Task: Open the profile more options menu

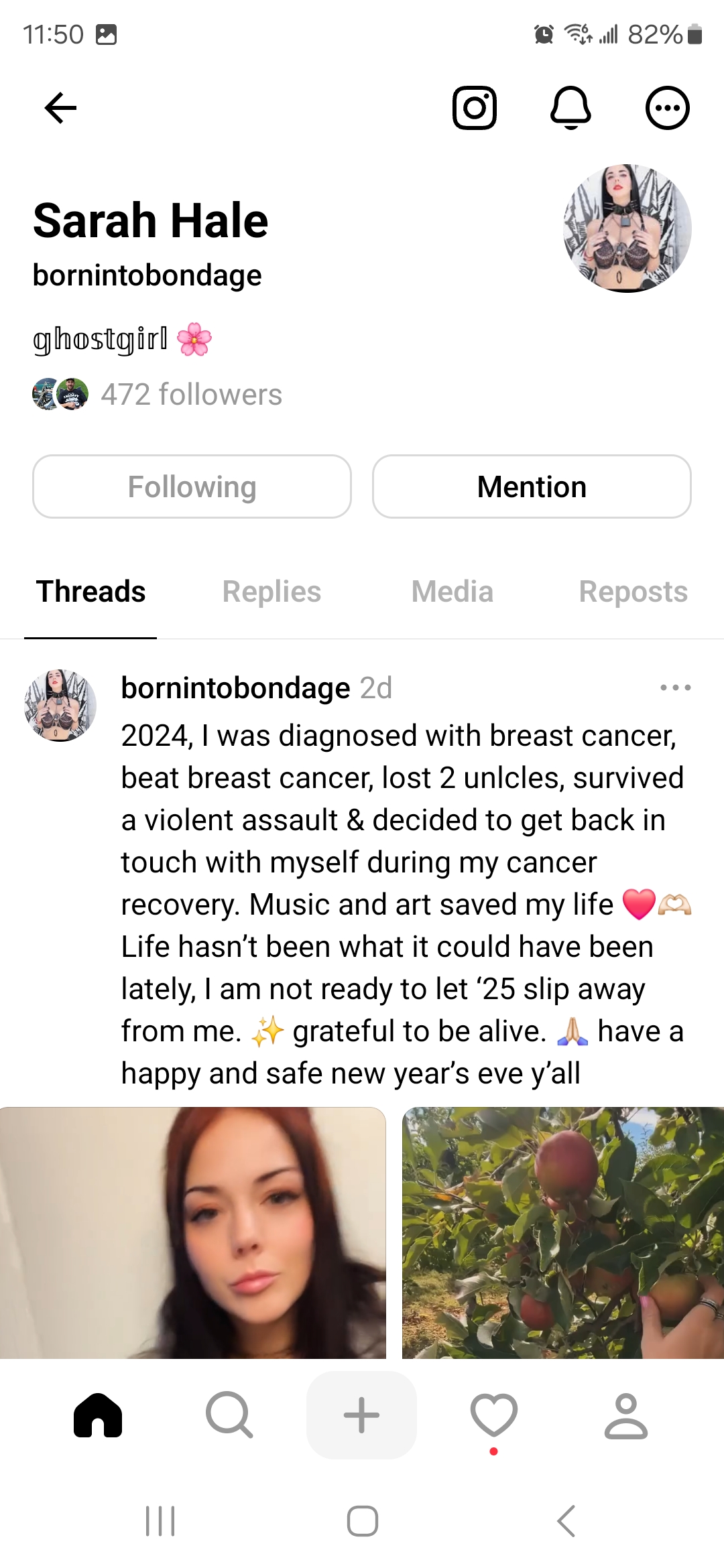Action: point(667,108)
